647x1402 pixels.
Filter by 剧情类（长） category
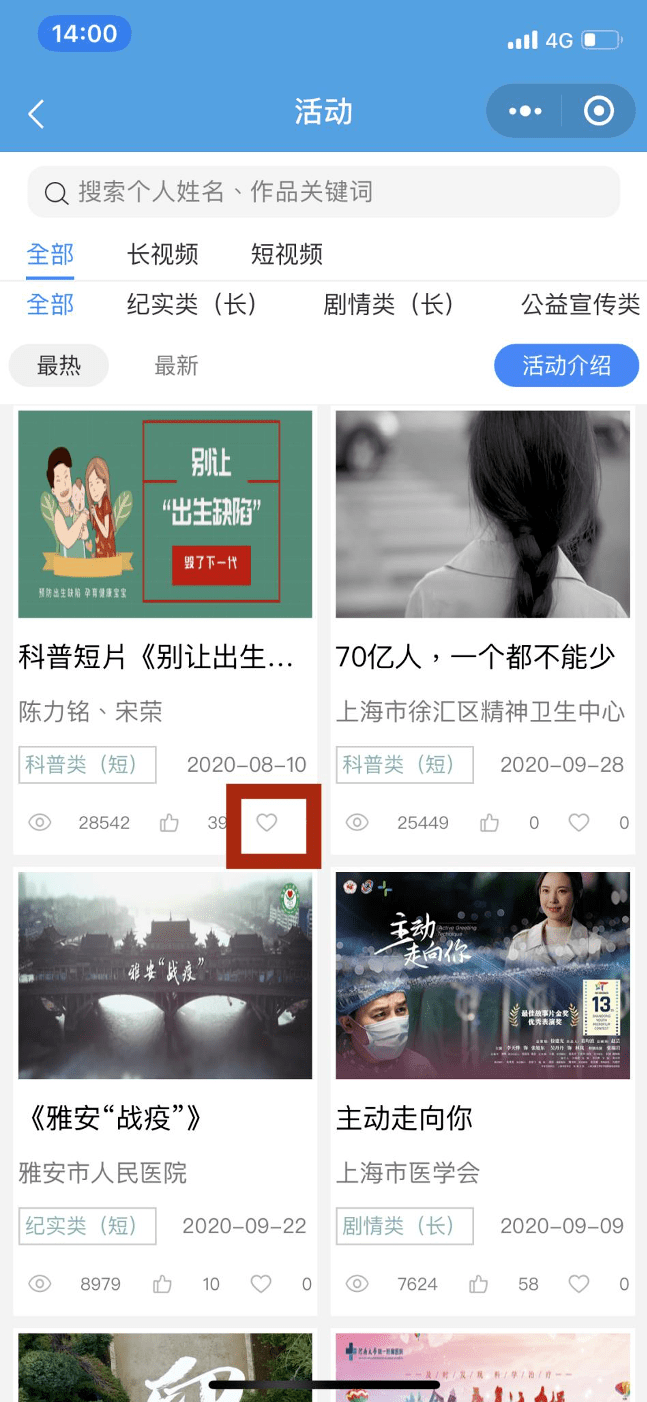[389, 304]
